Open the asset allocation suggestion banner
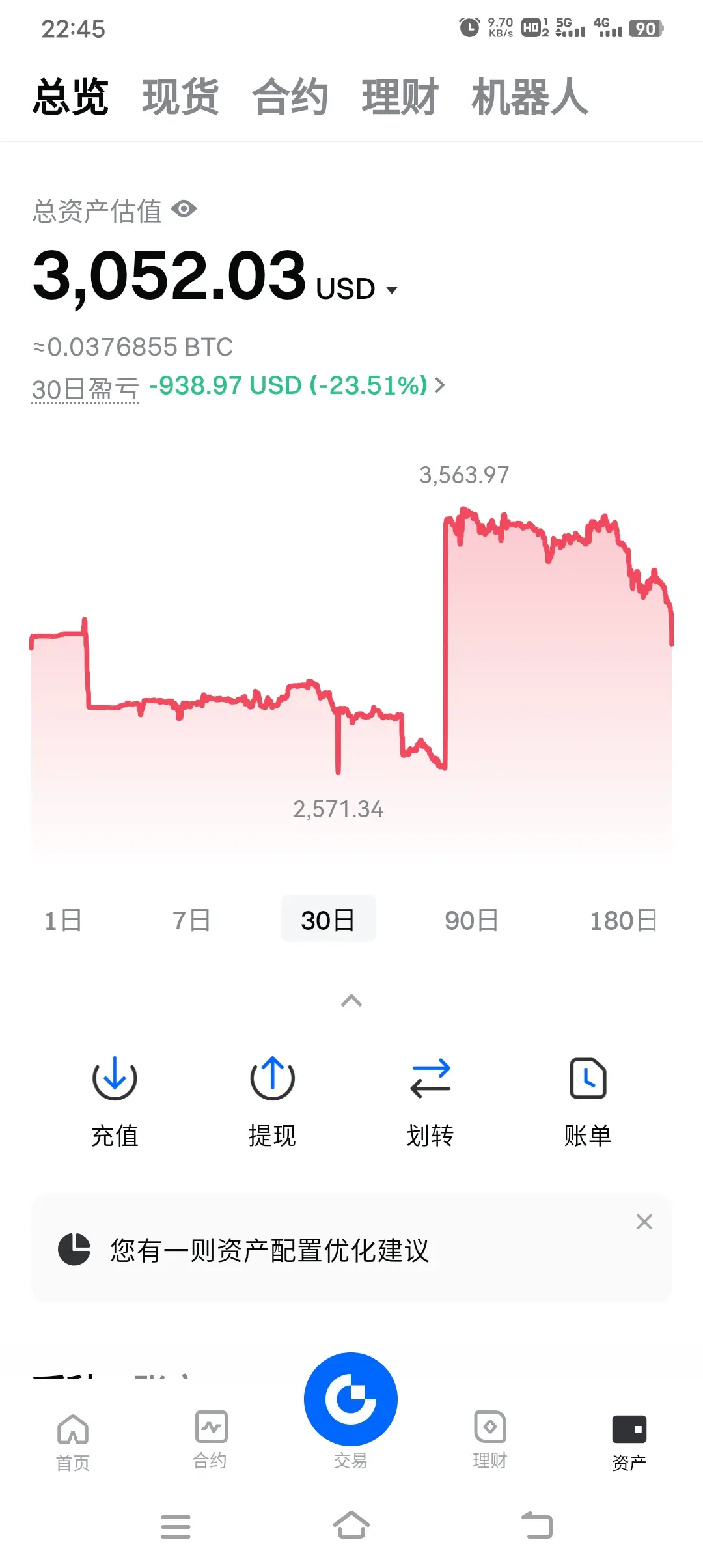The width and height of the screenshot is (703, 1568). [x=270, y=1250]
